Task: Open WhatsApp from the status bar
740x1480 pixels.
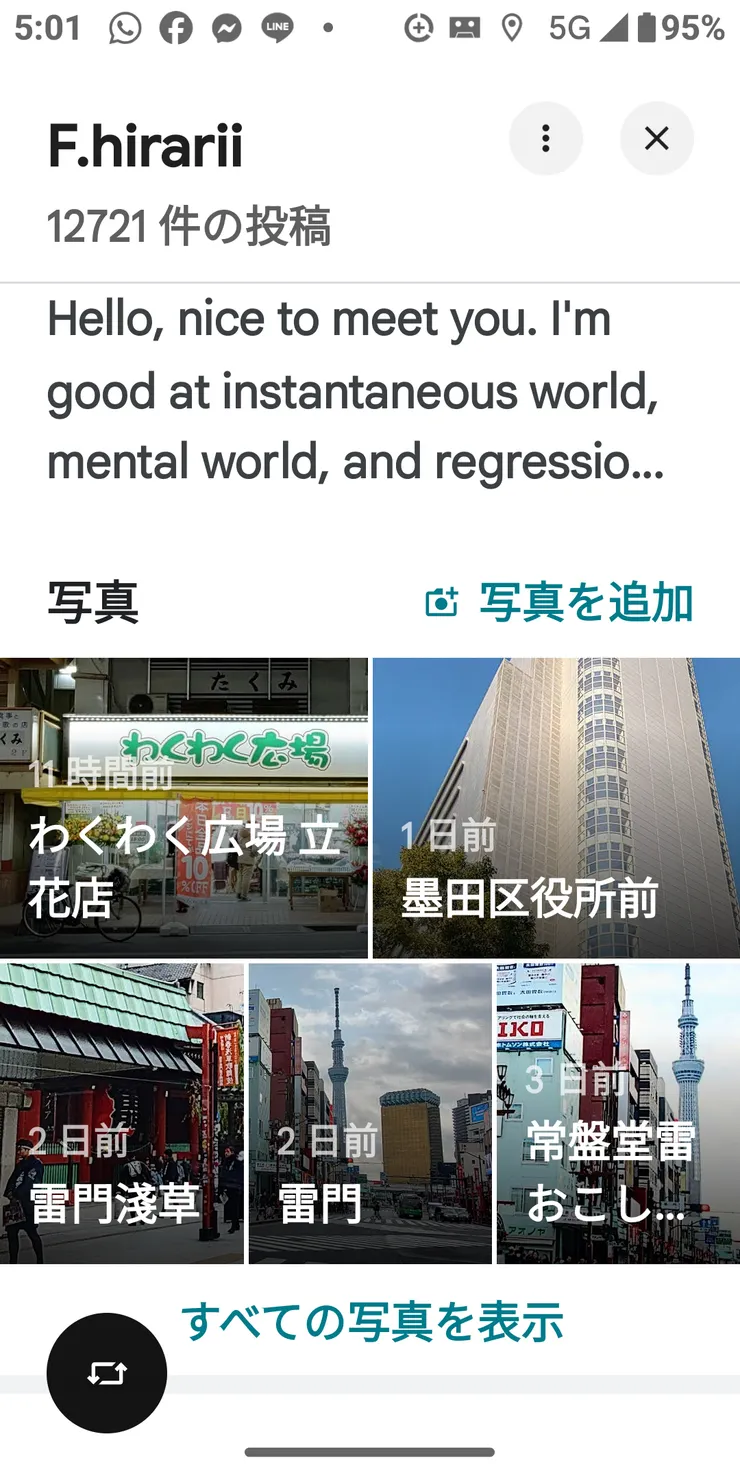Action: (x=122, y=29)
